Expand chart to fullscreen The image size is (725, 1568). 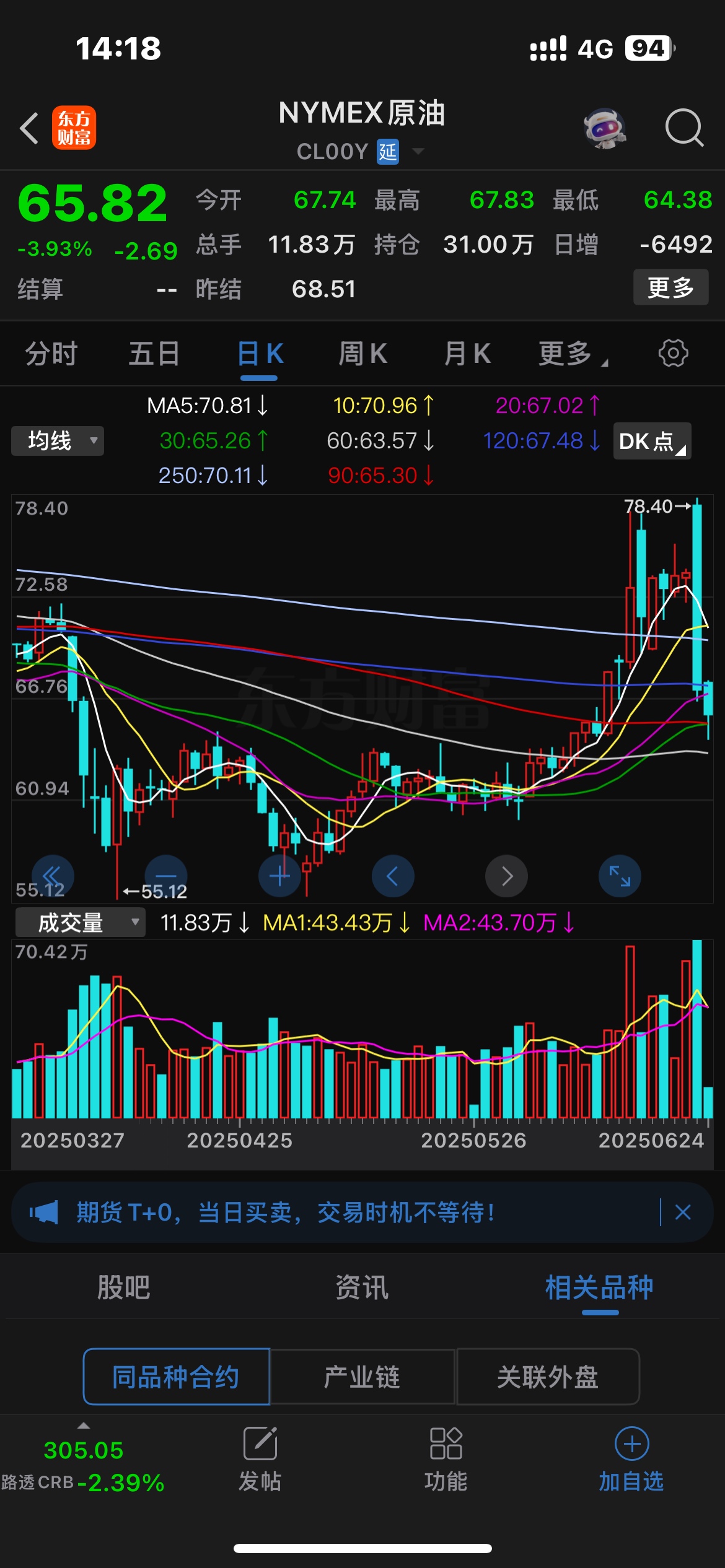tap(620, 876)
